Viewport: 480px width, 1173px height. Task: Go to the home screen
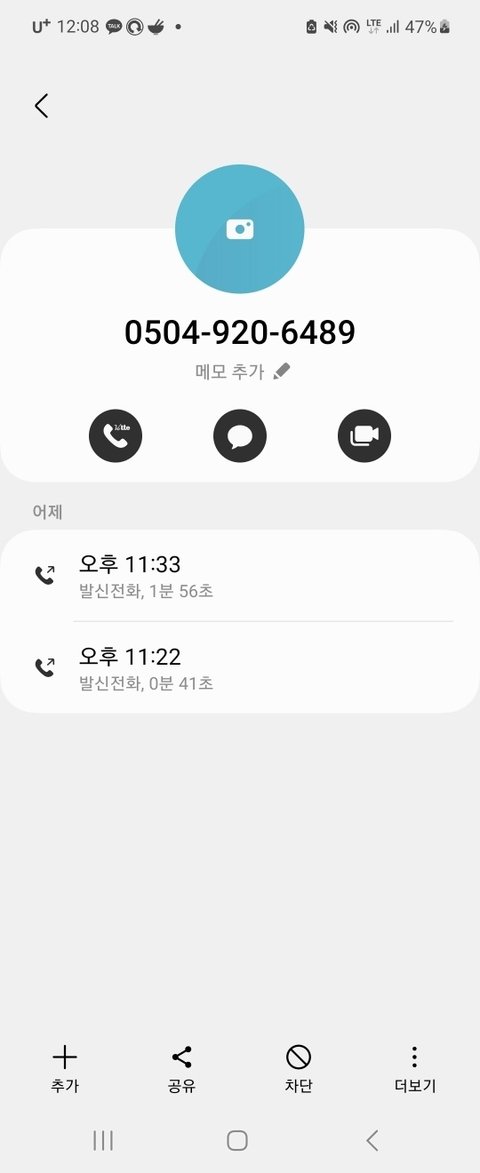pos(237,1140)
